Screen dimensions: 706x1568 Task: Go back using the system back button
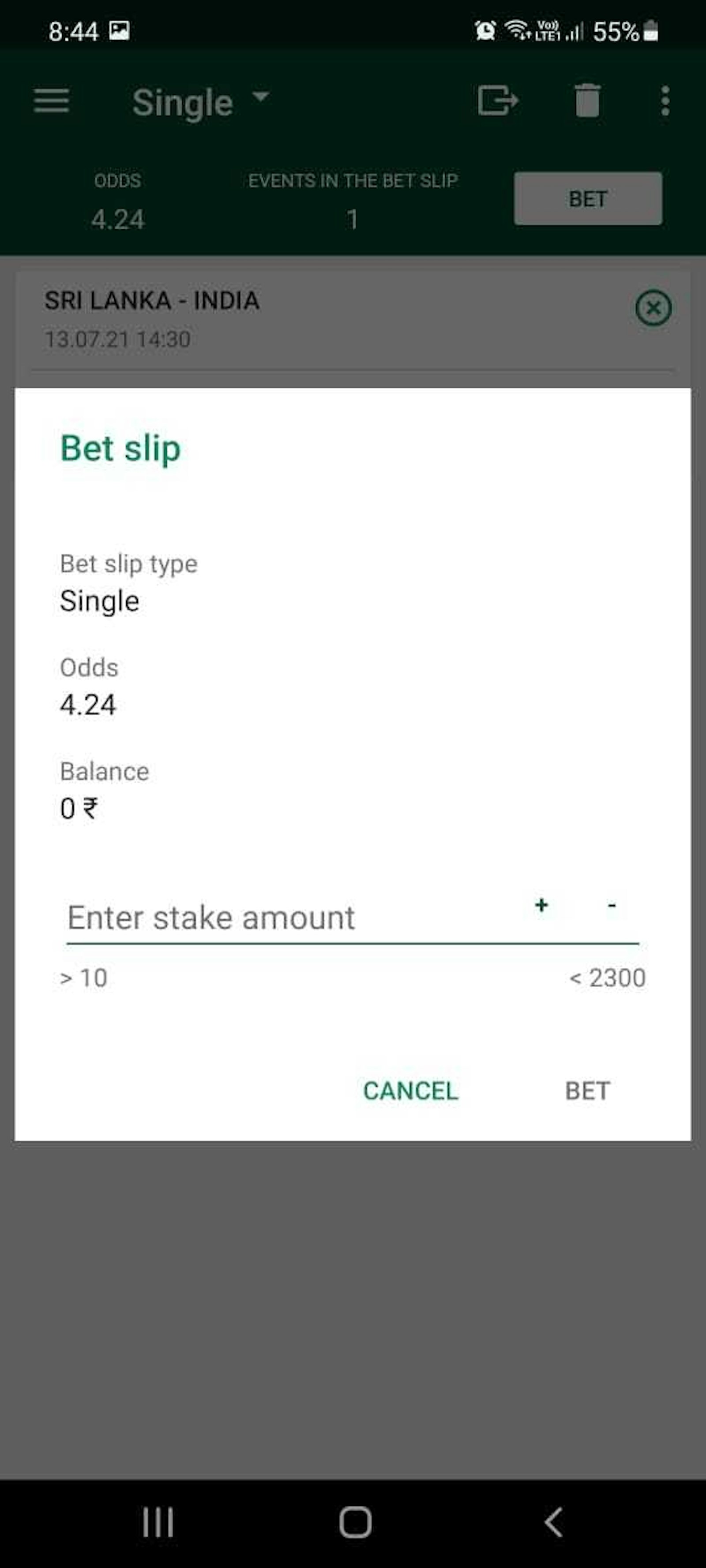(553, 1522)
